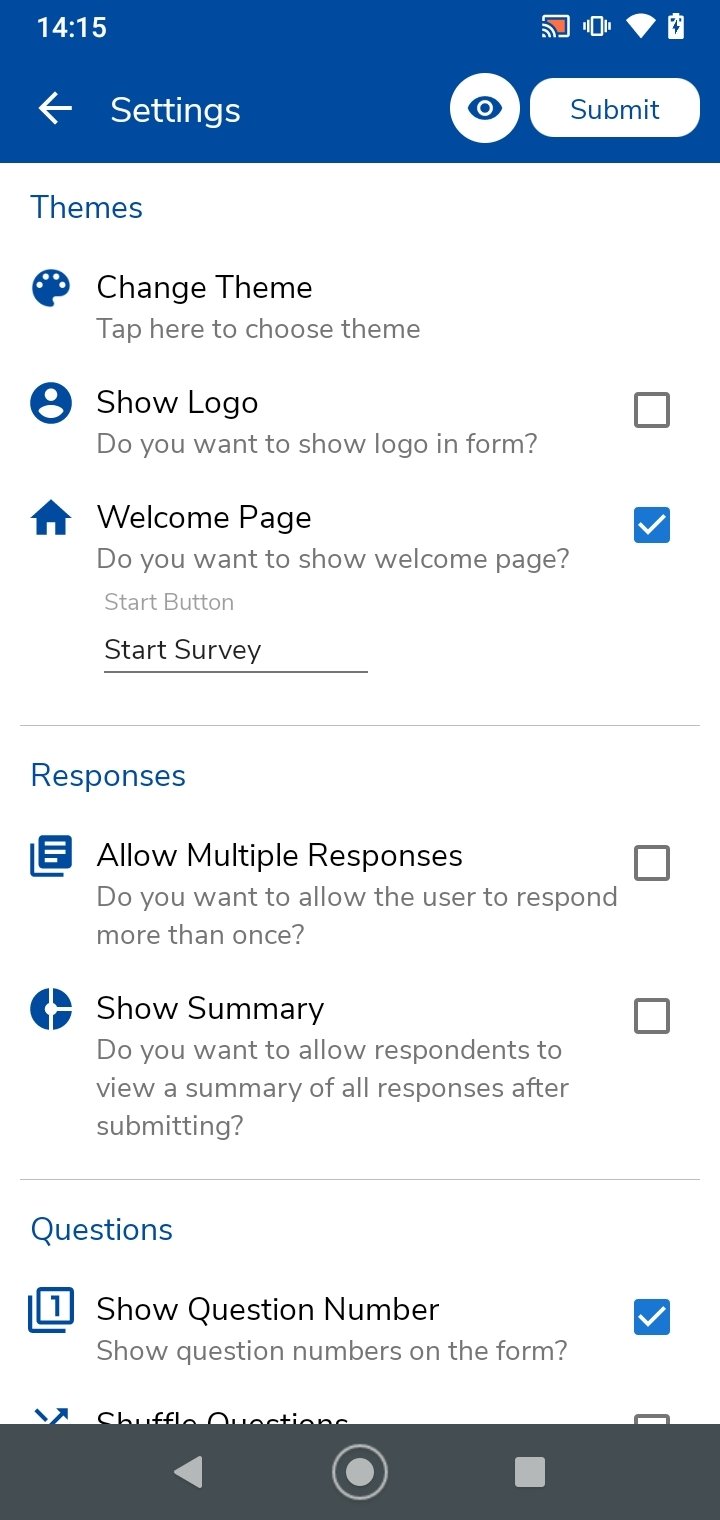Uncheck the Welcome Page checkbox
The image size is (720, 1520).
pos(652,525)
